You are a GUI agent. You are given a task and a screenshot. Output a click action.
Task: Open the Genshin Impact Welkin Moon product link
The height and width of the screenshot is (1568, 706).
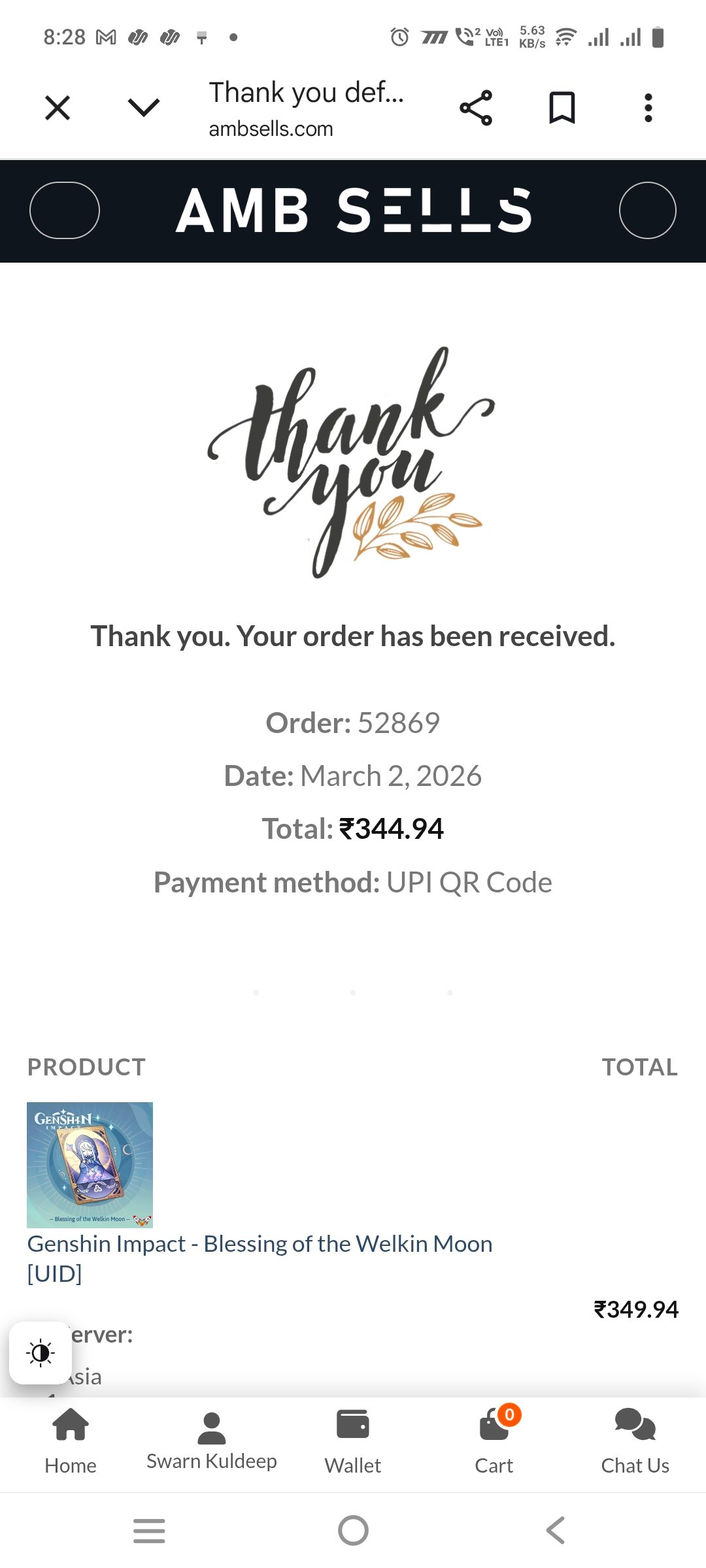260,1244
